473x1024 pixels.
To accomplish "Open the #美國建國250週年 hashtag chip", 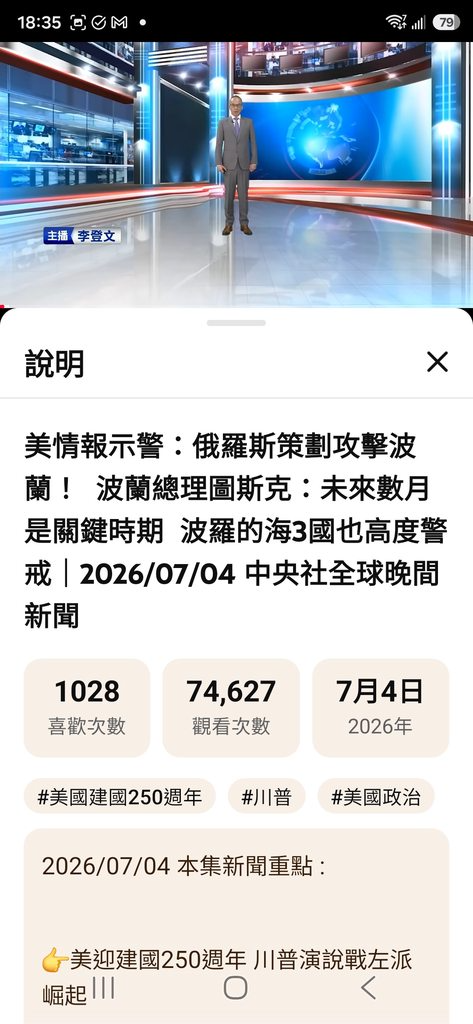I will point(120,796).
